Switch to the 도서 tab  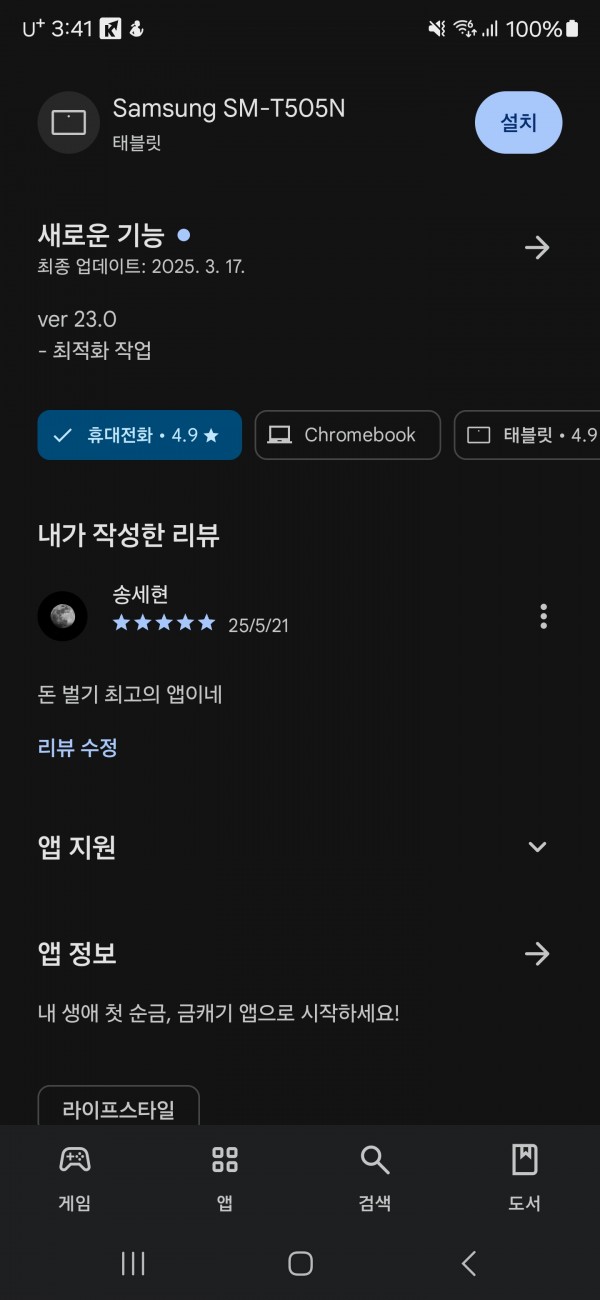(525, 1178)
